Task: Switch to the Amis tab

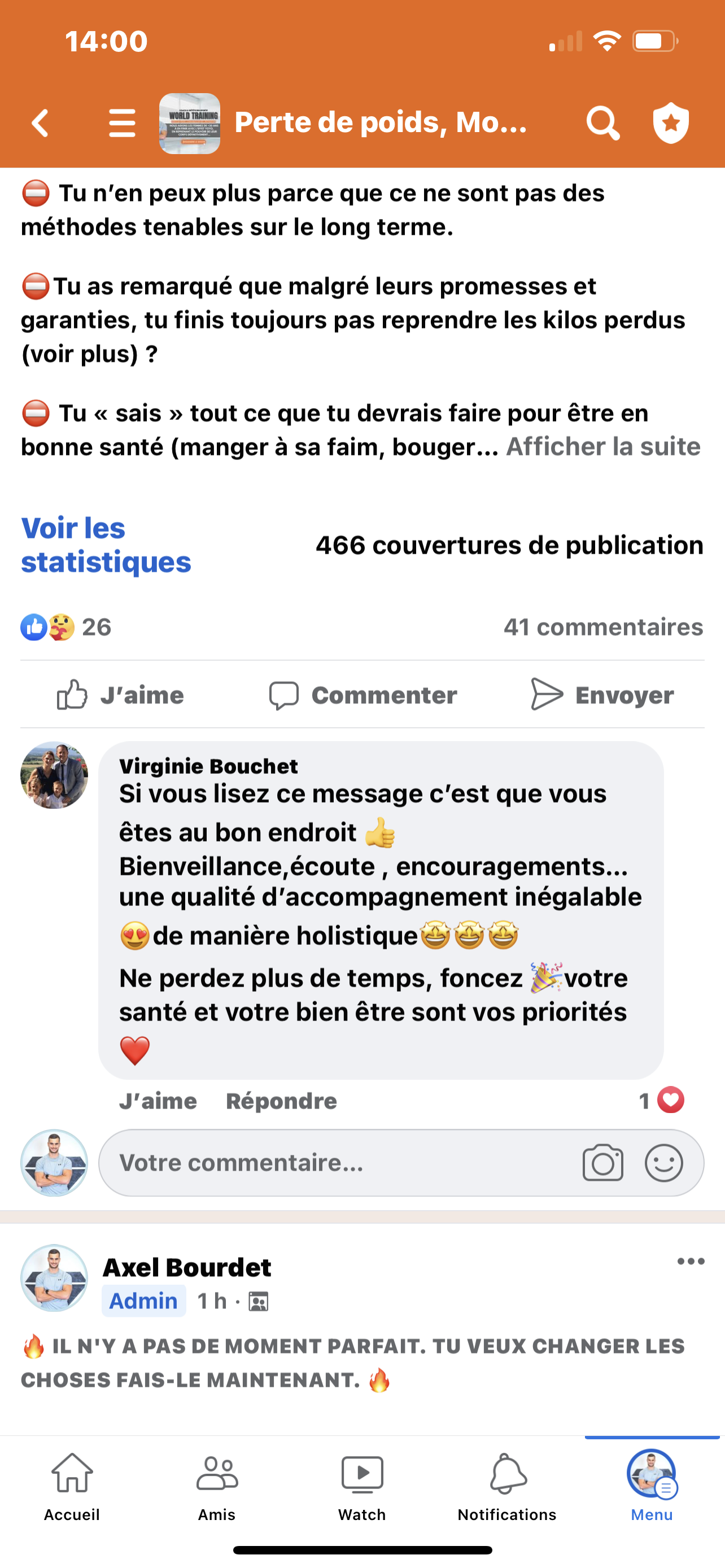Action: (217, 1485)
